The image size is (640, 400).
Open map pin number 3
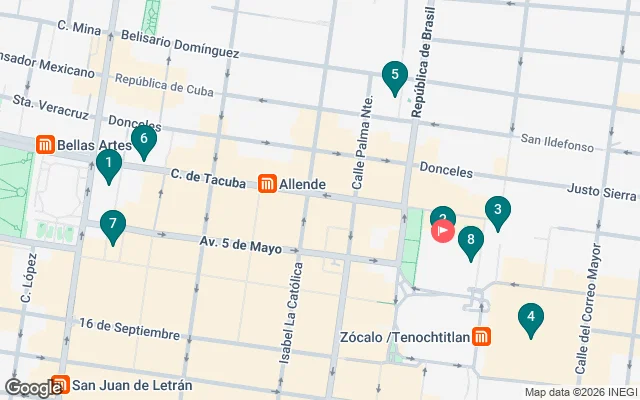click(496, 210)
